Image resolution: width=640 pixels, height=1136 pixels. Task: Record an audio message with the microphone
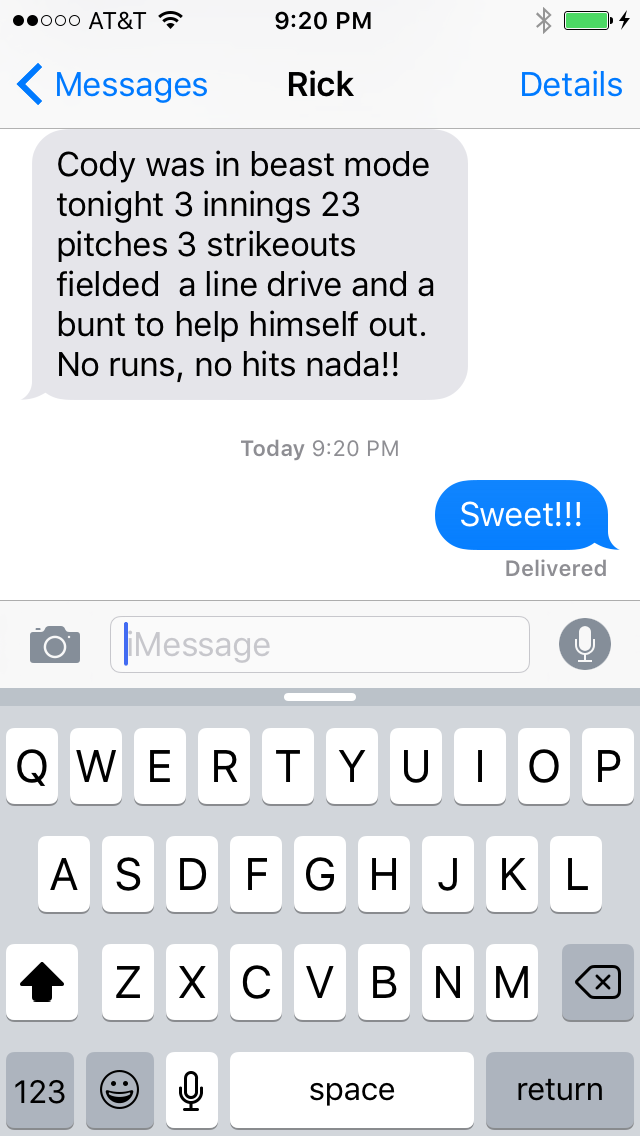(x=585, y=644)
